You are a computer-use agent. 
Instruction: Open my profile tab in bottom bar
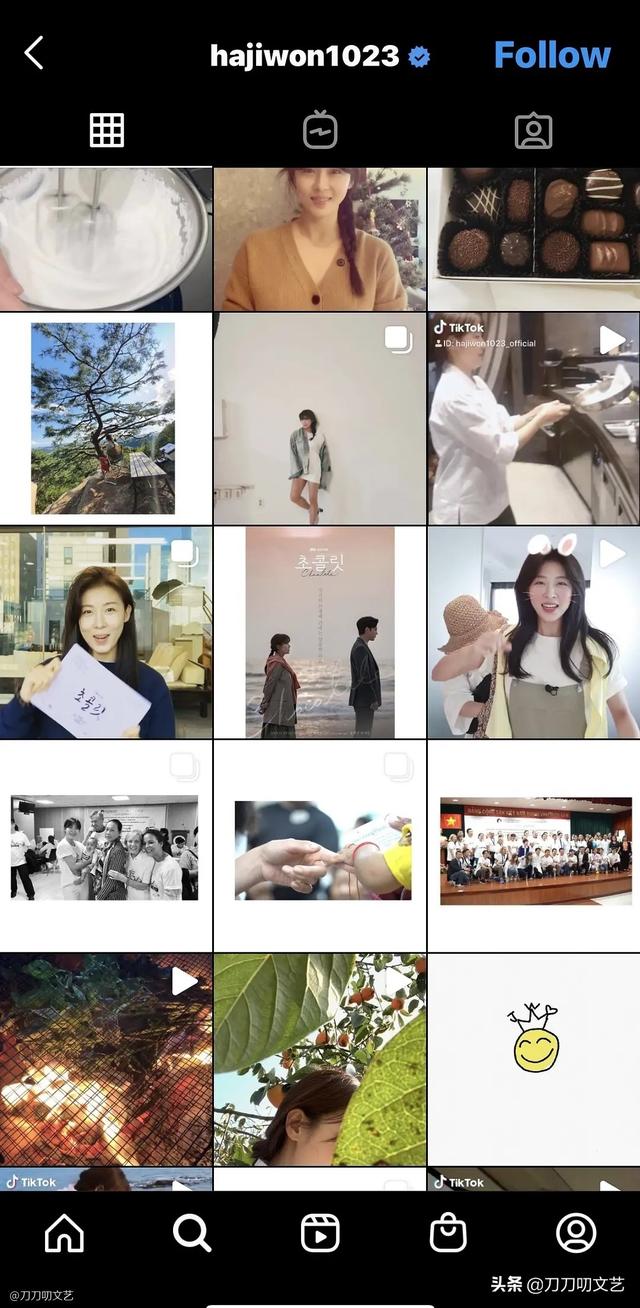[576, 1234]
